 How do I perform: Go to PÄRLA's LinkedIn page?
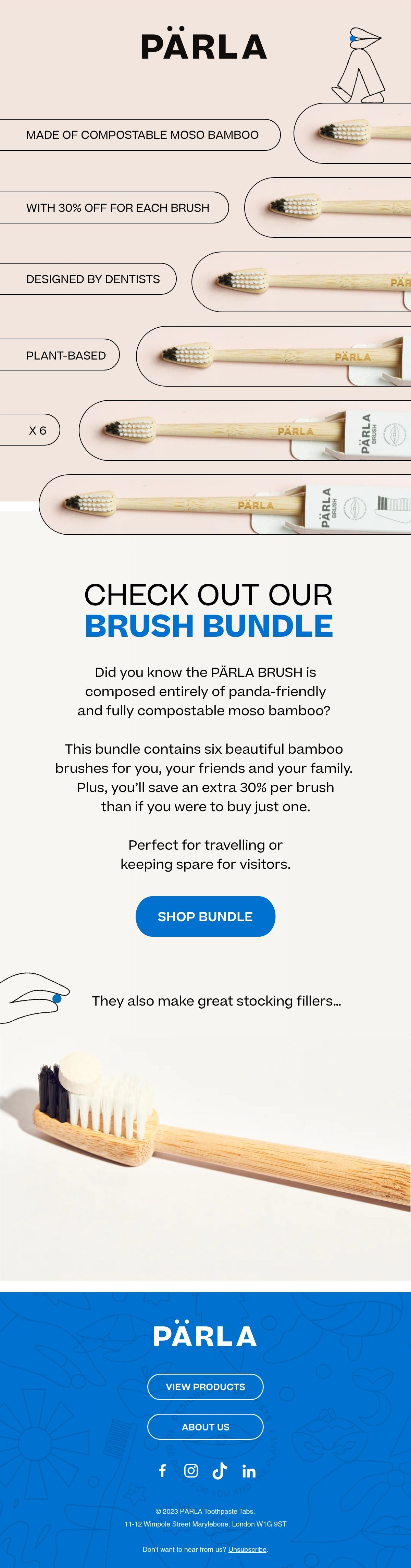pos(249,1471)
